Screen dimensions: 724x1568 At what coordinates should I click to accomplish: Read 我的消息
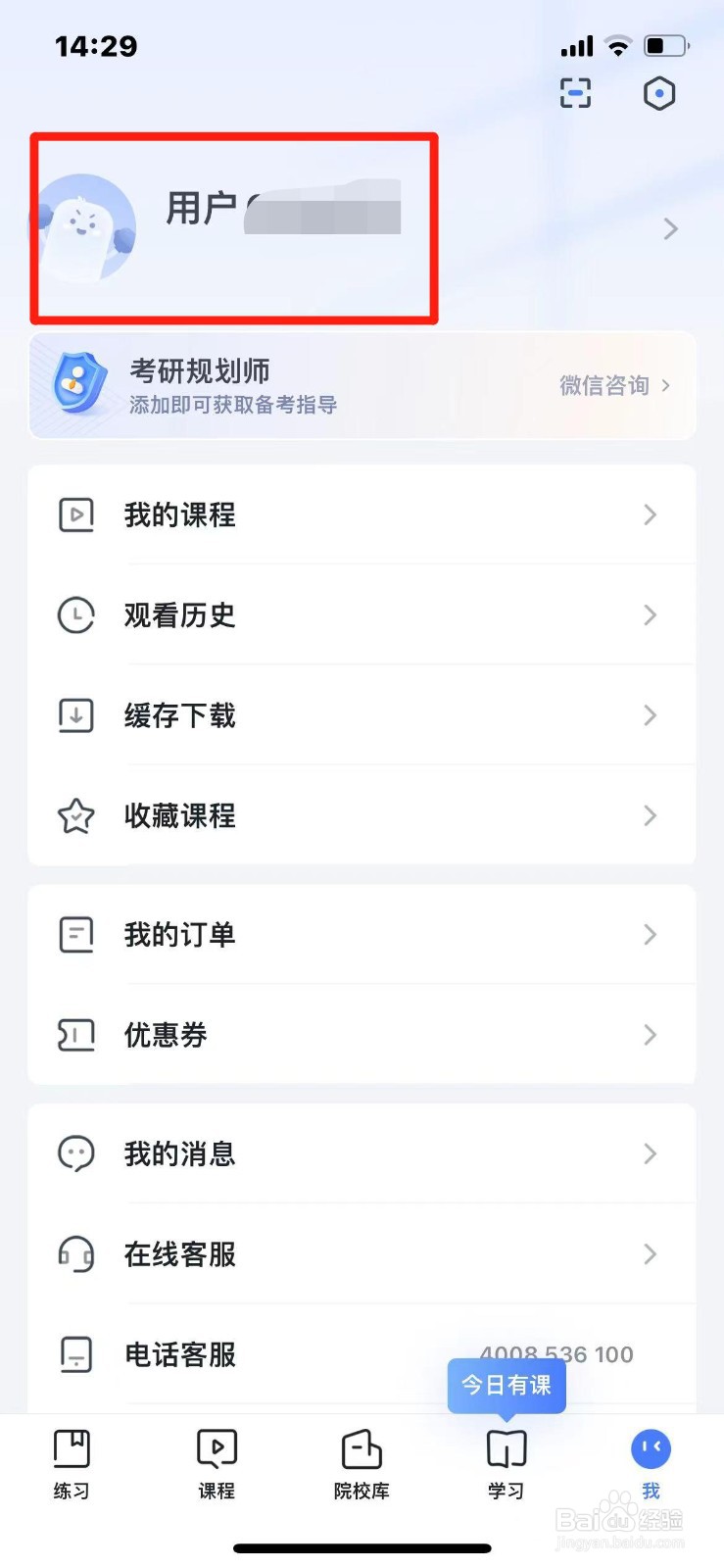point(362,1154)
